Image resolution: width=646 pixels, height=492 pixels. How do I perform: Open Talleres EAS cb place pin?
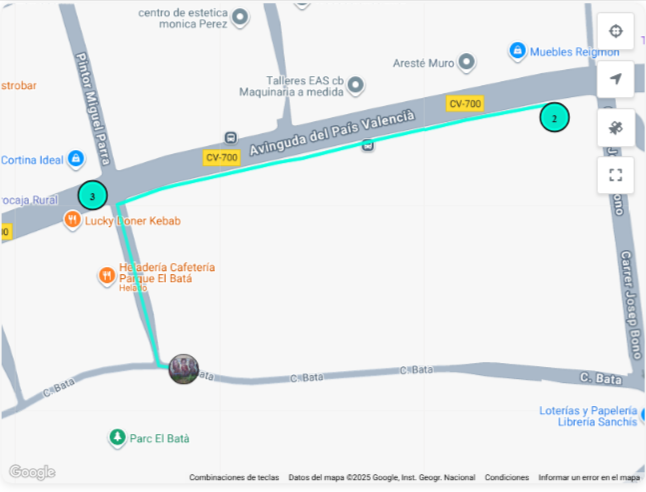click(356, 87)
